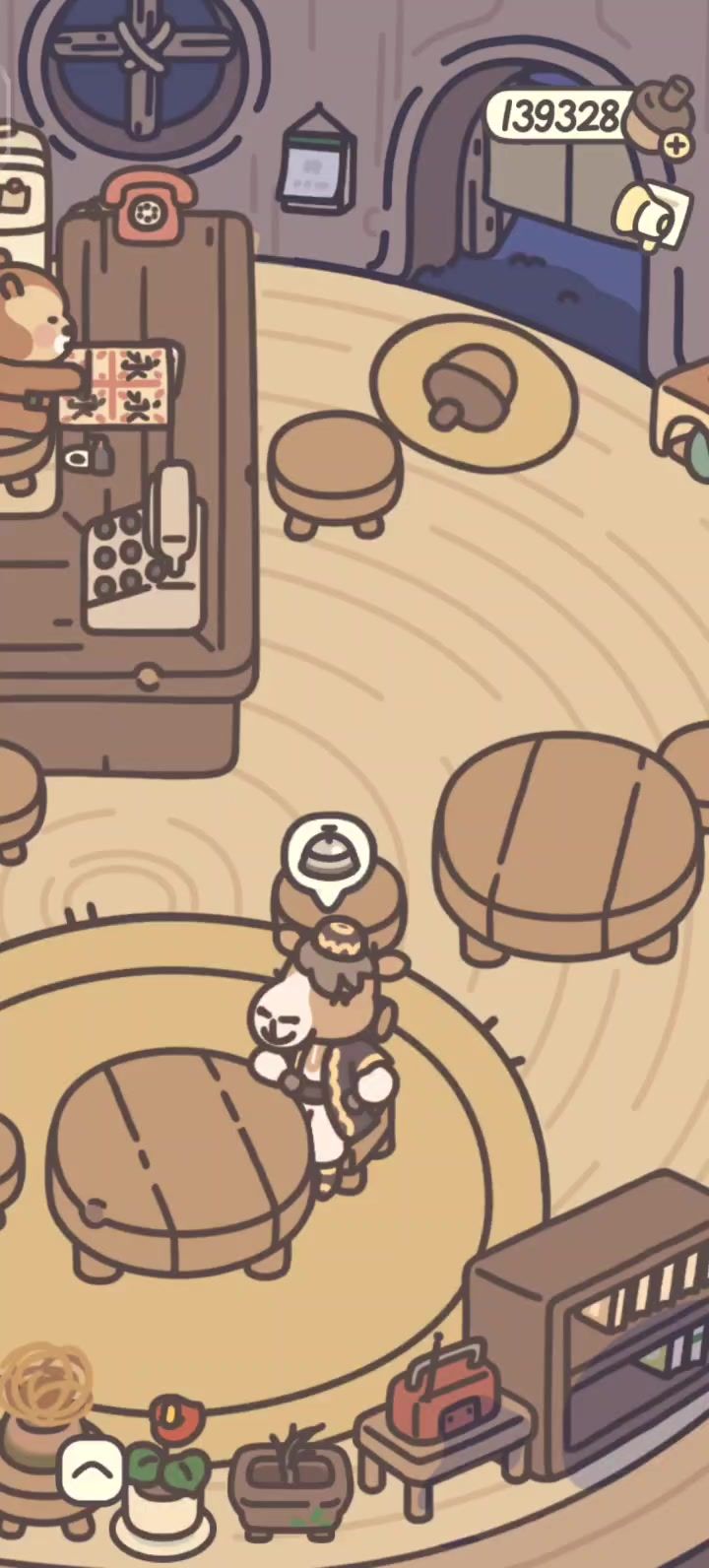
Task: Open the scroll icon below the acorn counter
Action: tap(651, 218)
